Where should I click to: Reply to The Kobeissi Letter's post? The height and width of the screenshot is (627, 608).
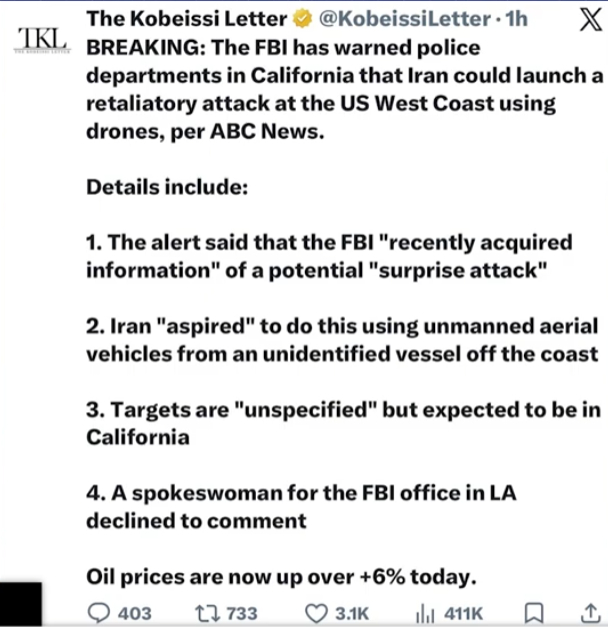[x=102, y=612]
